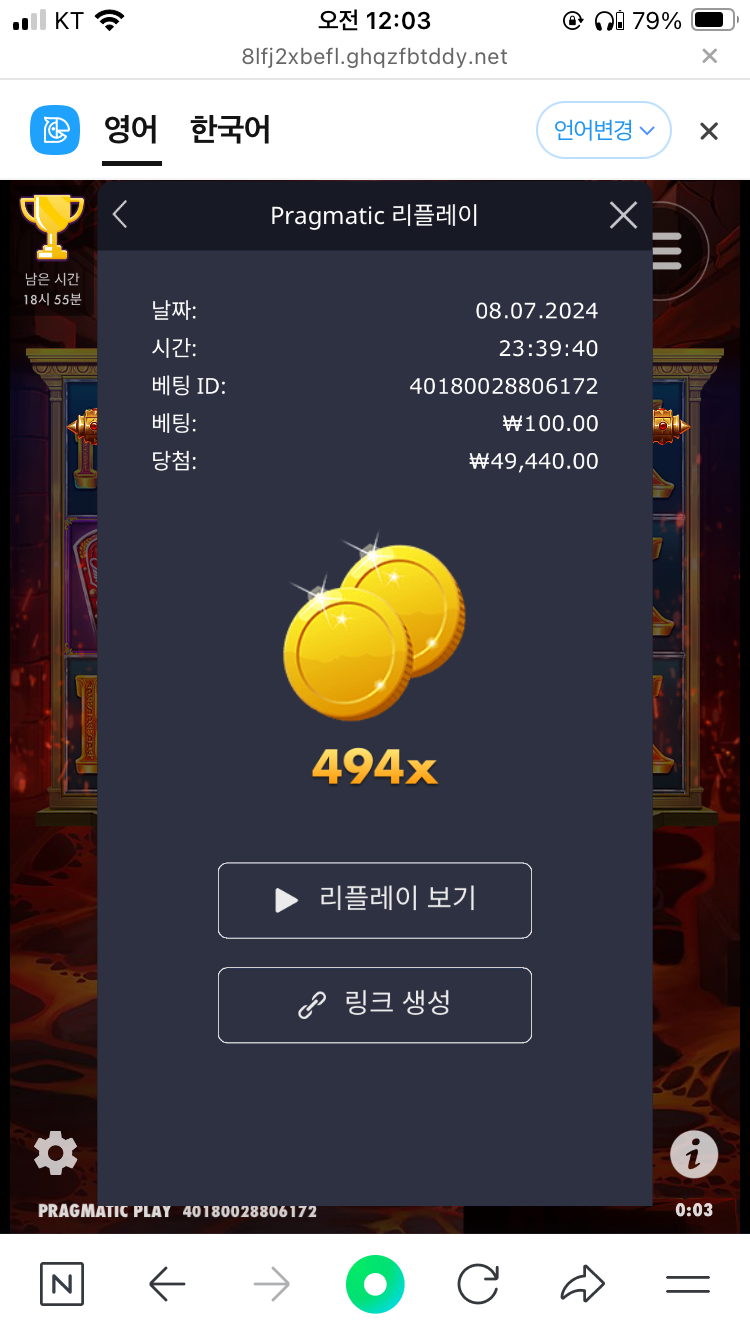
Task: Open Naver home from browser toolbar
Action: coord(62,1285)
